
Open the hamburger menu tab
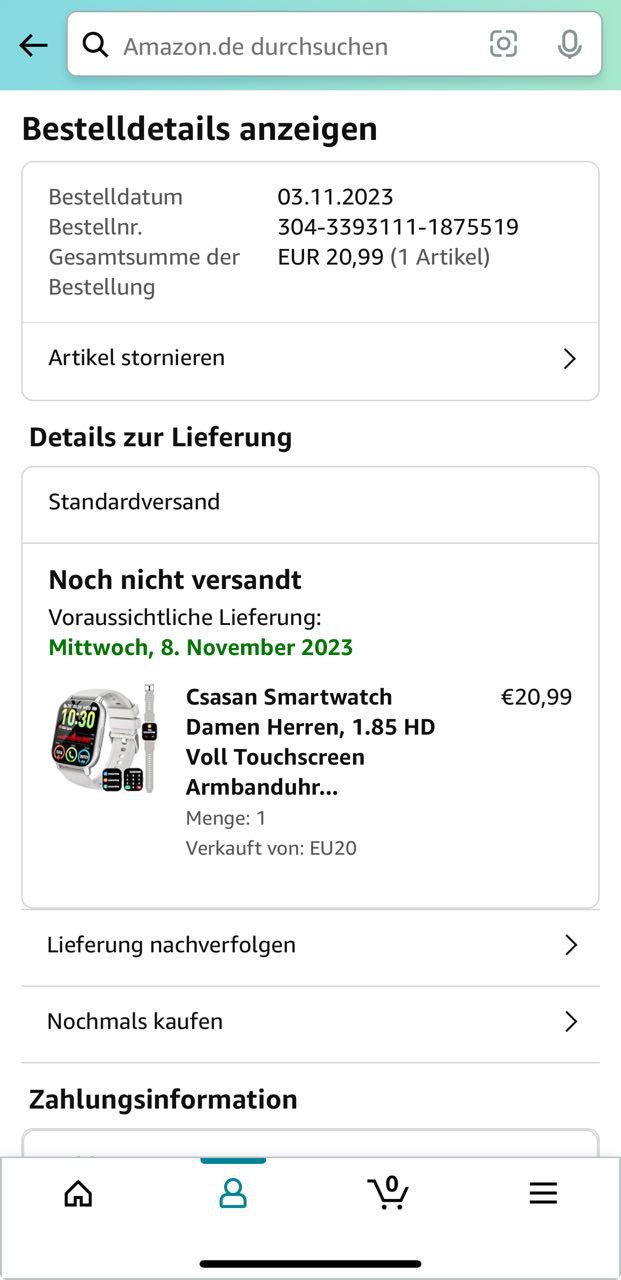(543, 1193)
